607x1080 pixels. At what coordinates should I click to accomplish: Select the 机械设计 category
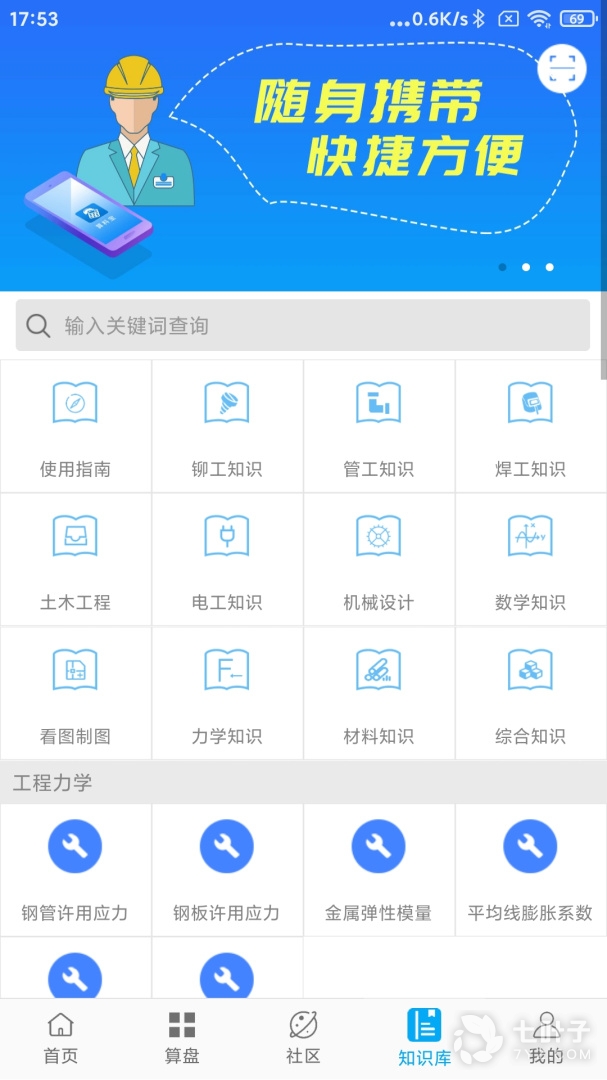coord(378,560)
